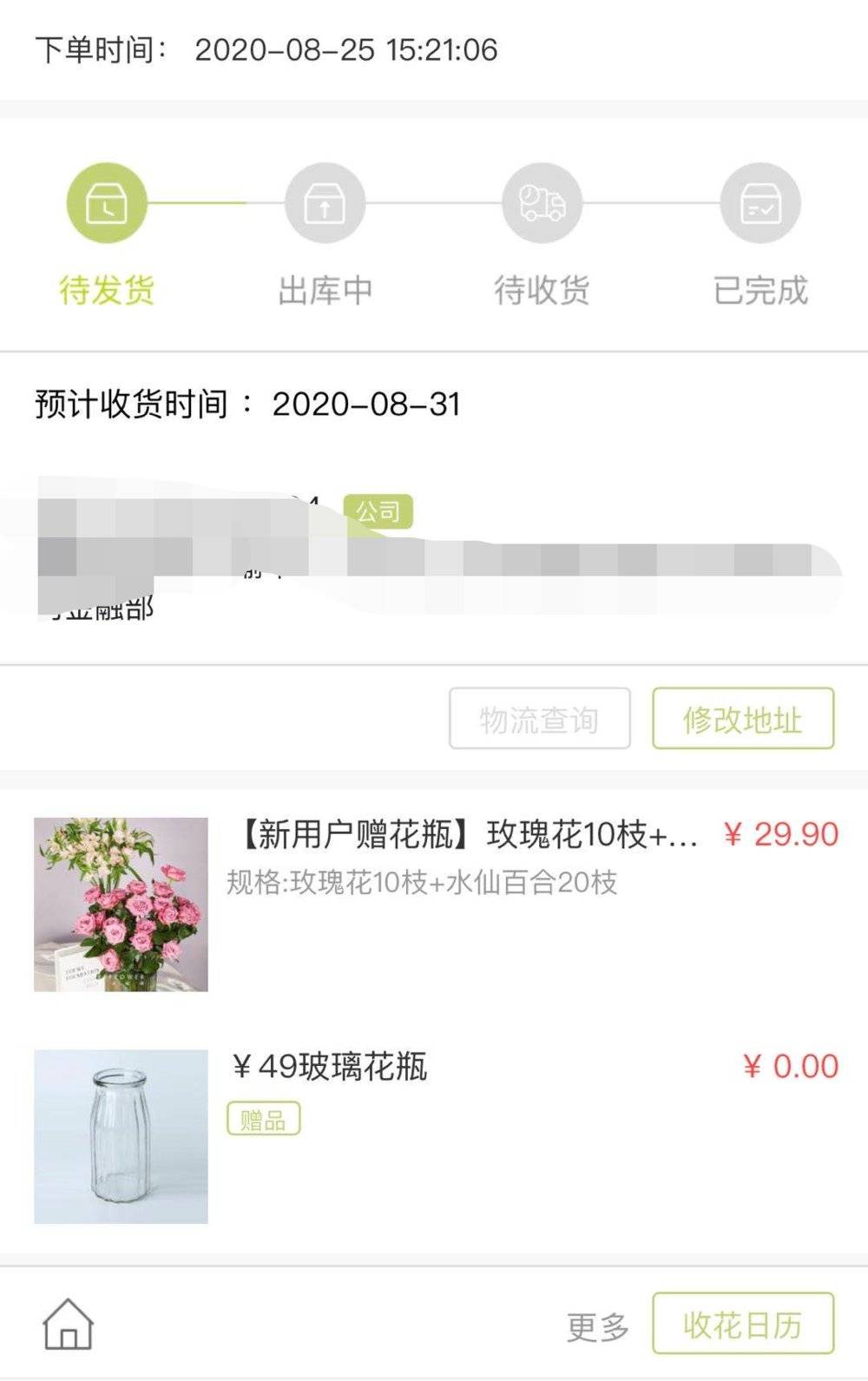Tap 更多 for more options
Image resolution: width=868 pixels, height=1381 pixels.
pos(596,1325)
